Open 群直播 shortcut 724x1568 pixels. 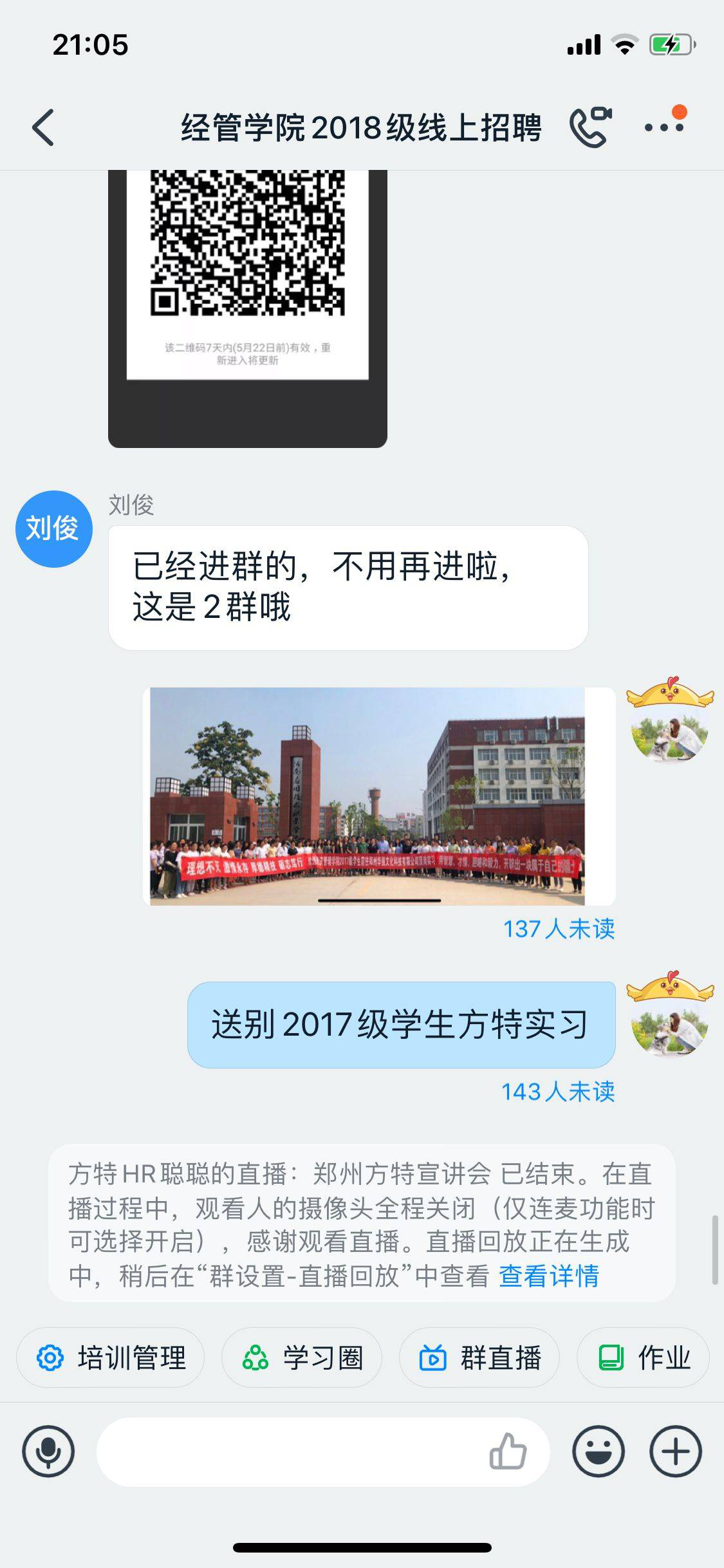[x=479, y=1358]
